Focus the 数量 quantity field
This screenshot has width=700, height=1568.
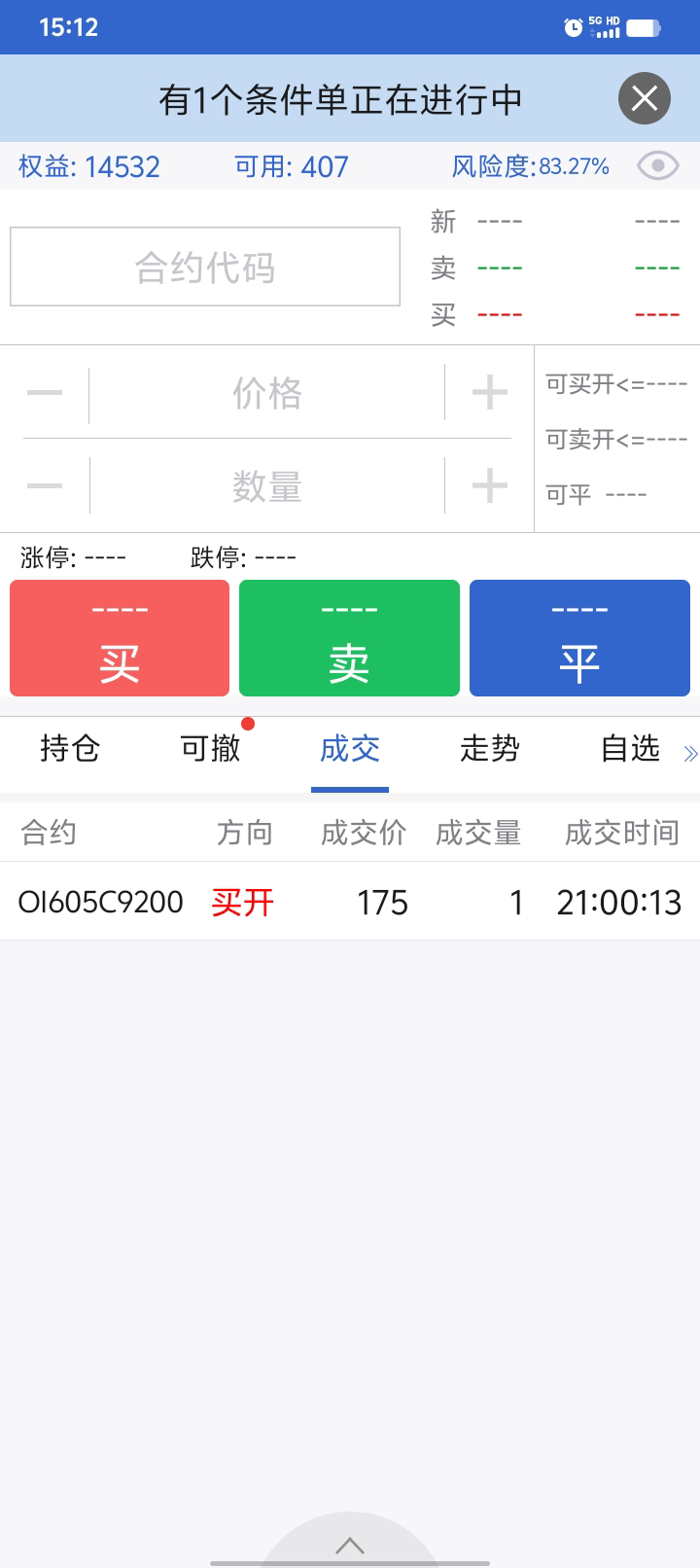(267, 485)
